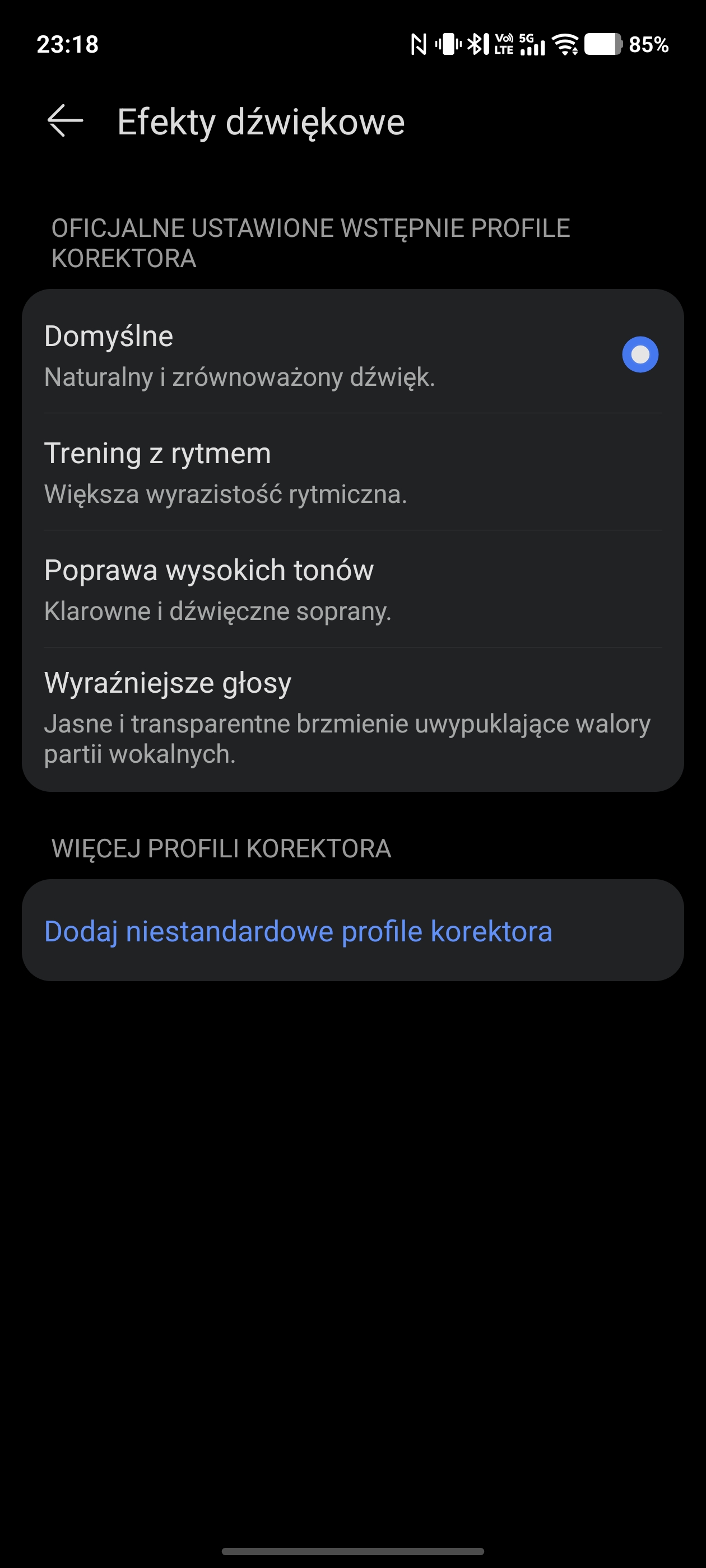Image resolution: width=706 pixels, height=1568 pixels.
Task: Go back from Efekty dźwiękowe
Action: (x=65, y=120)
